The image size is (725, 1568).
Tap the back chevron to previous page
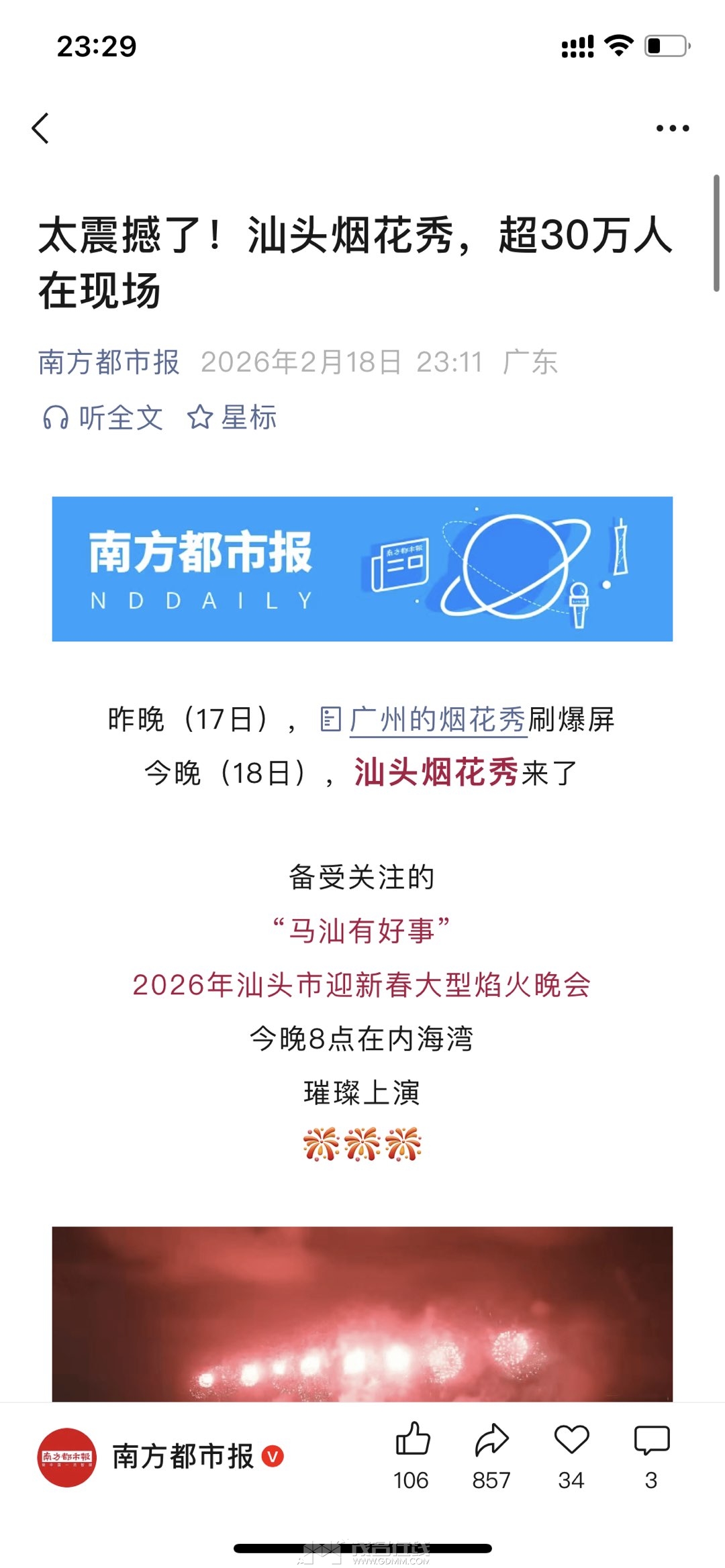(x=42, y=127)
